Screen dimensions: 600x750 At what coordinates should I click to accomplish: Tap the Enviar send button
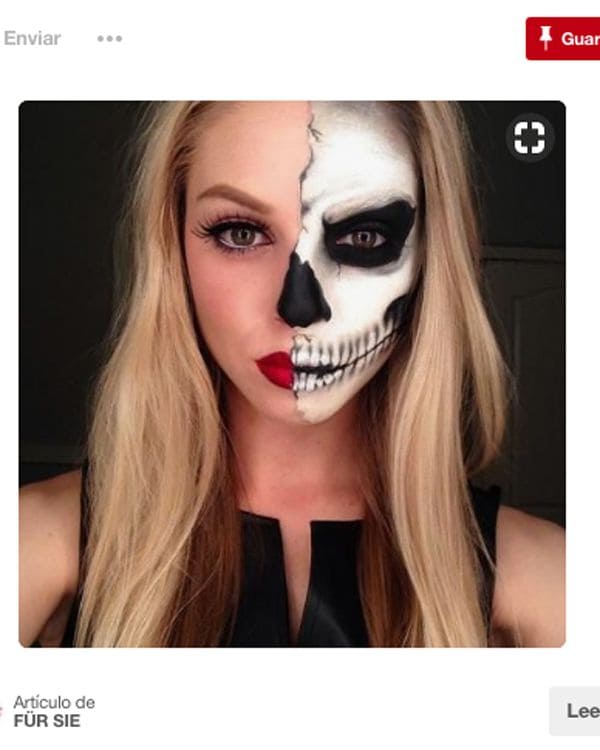coord(32,39)
